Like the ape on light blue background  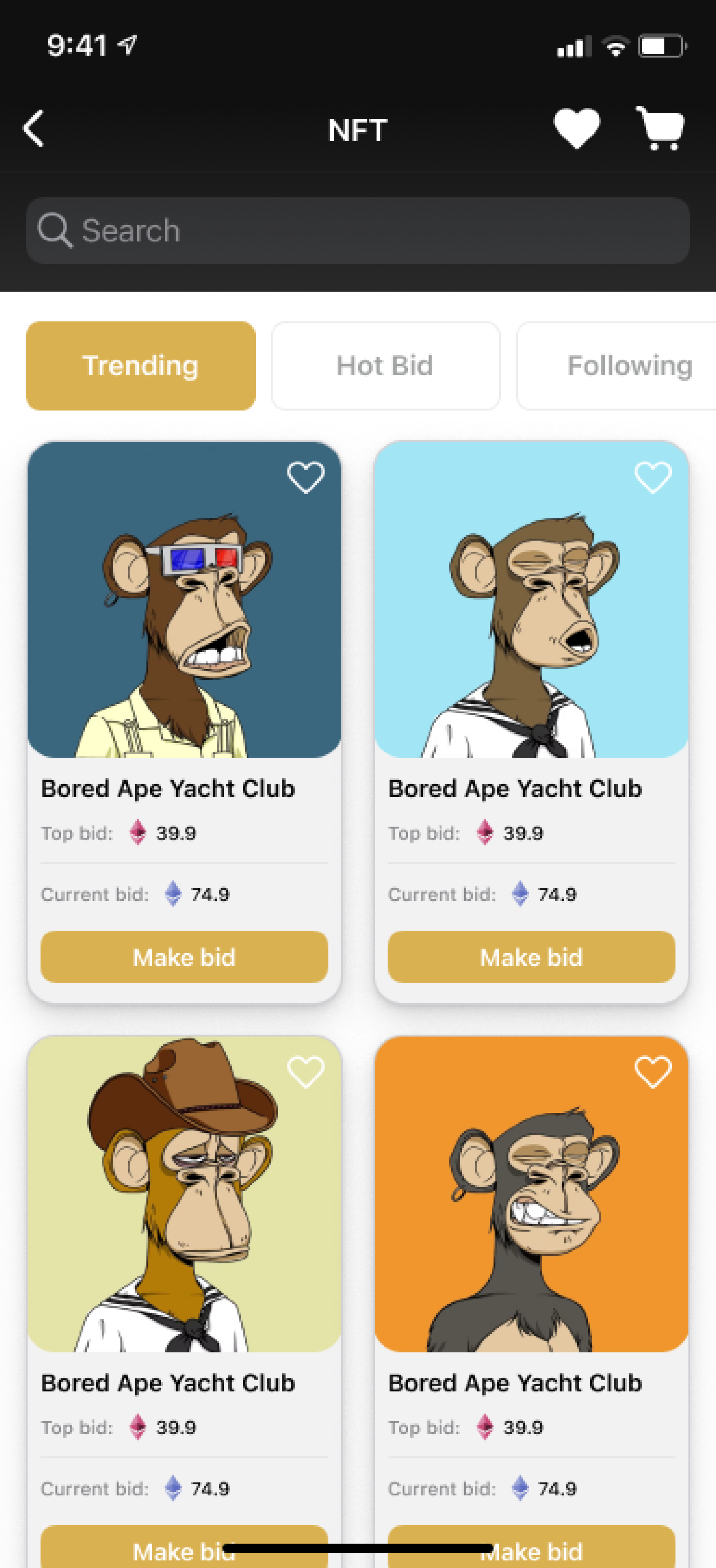click(x=653, y=477)
